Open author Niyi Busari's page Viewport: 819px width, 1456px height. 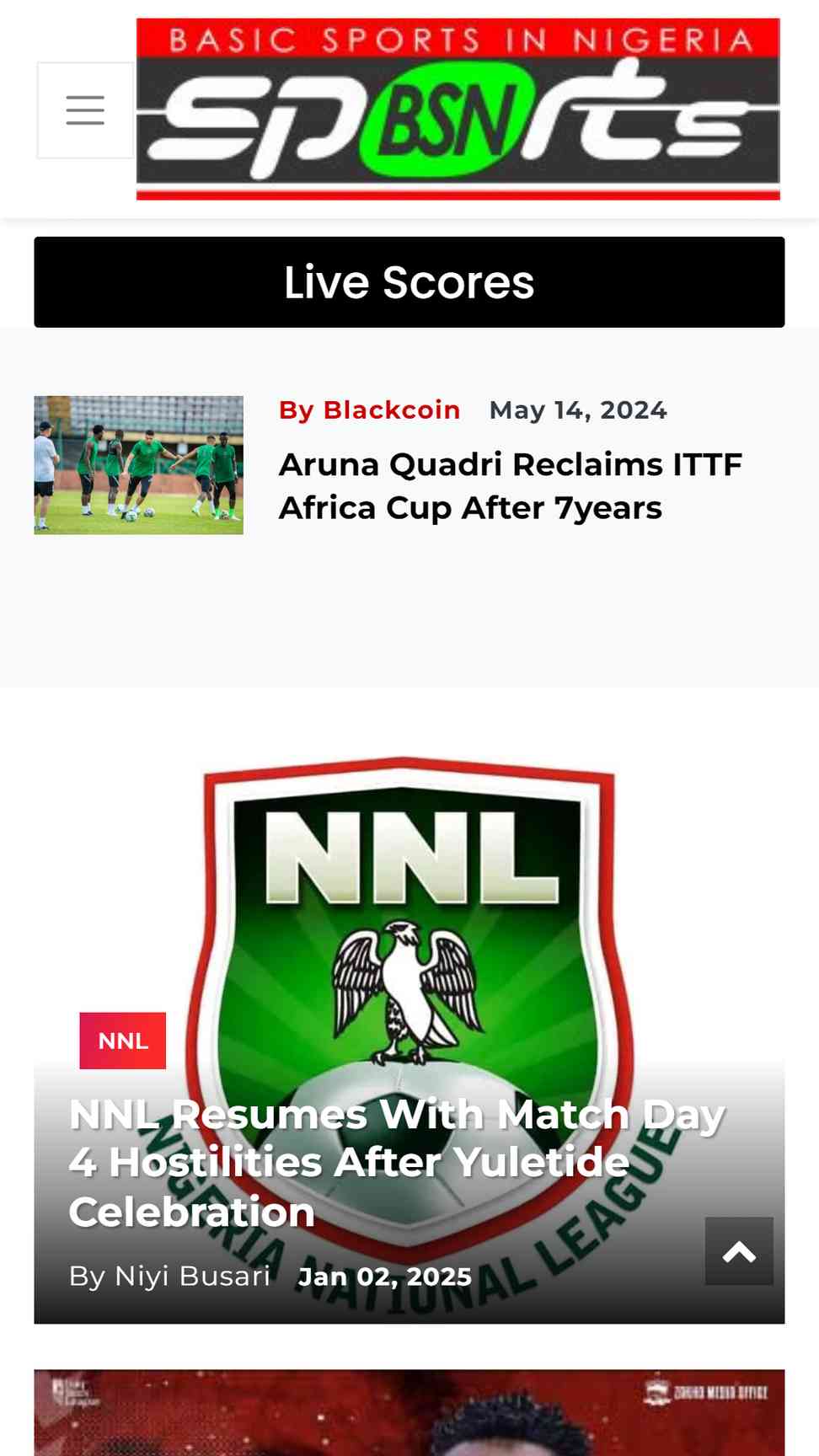(169, 1276)
